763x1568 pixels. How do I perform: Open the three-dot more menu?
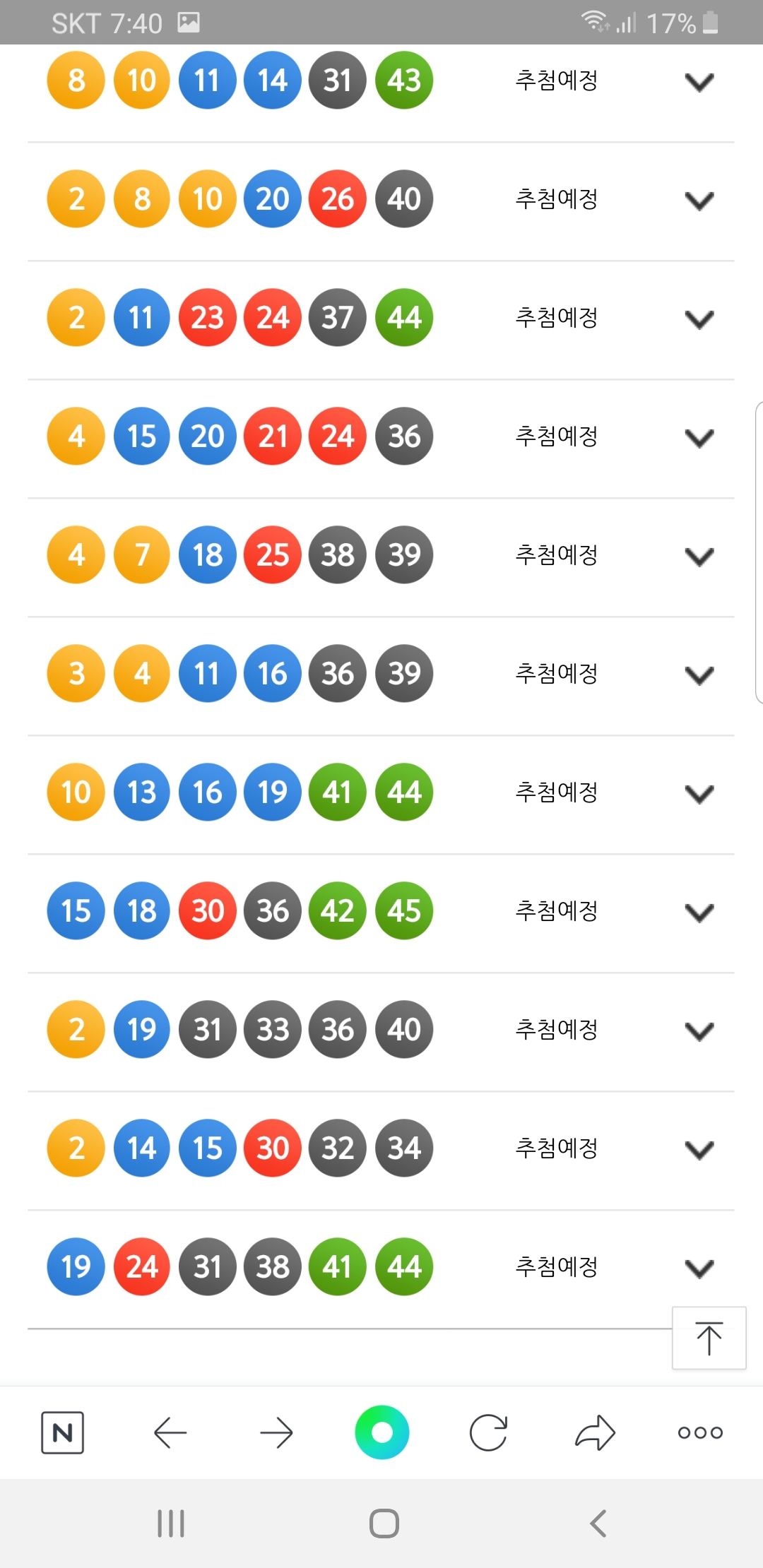[700, 1432]
